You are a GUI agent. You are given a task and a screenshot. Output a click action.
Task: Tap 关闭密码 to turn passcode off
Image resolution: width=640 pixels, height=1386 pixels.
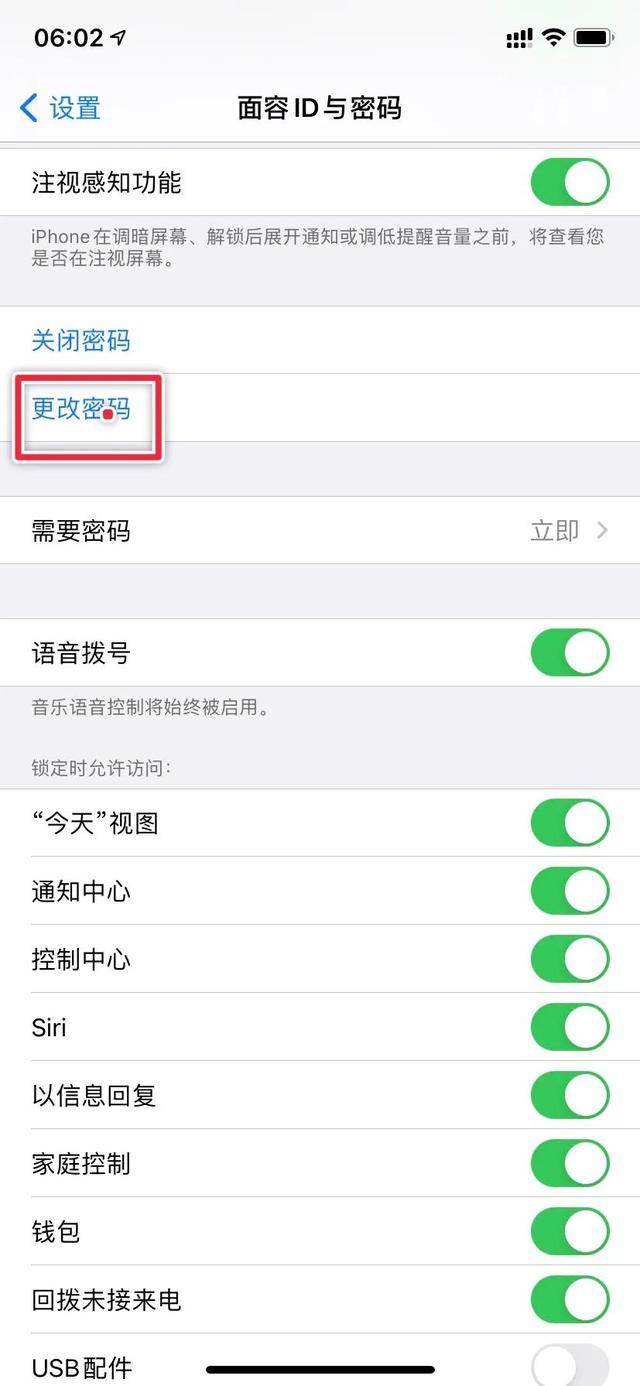81,340
